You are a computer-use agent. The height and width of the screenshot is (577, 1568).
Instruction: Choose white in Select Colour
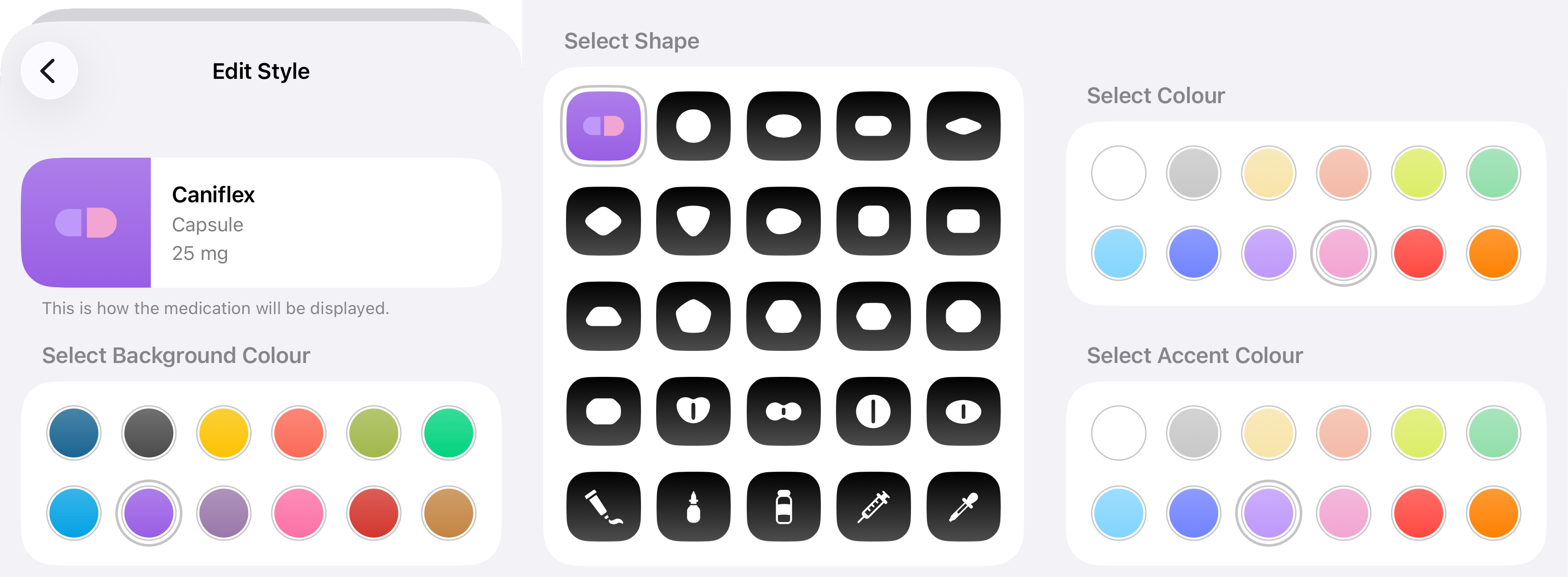(x=1118, y=173)
